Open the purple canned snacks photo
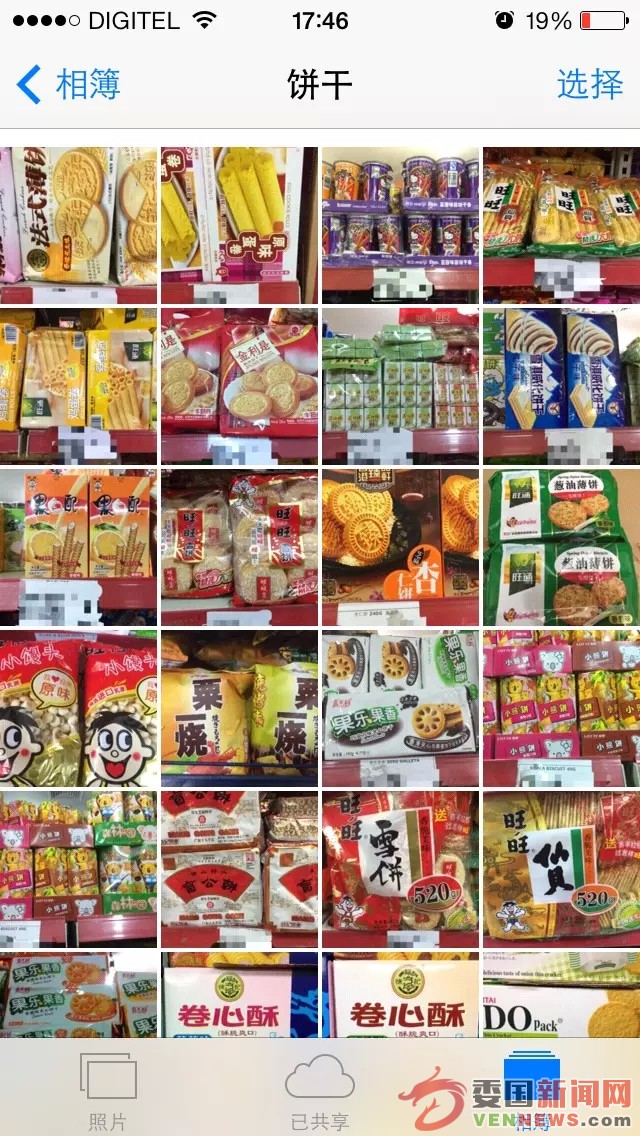Screen dimensions: 640x1136 point(400,225)
